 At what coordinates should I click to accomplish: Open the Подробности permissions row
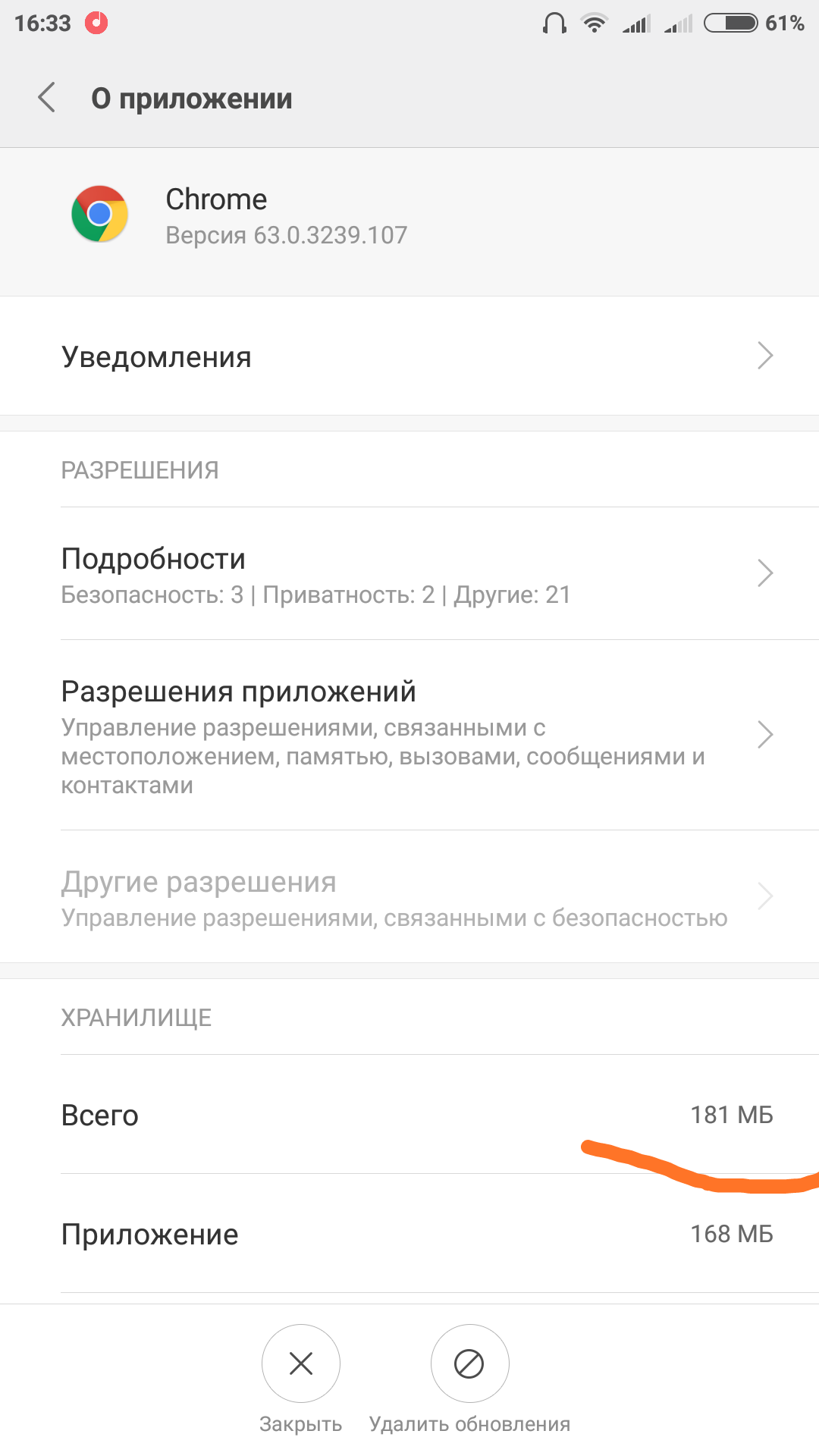pos(409,573)
